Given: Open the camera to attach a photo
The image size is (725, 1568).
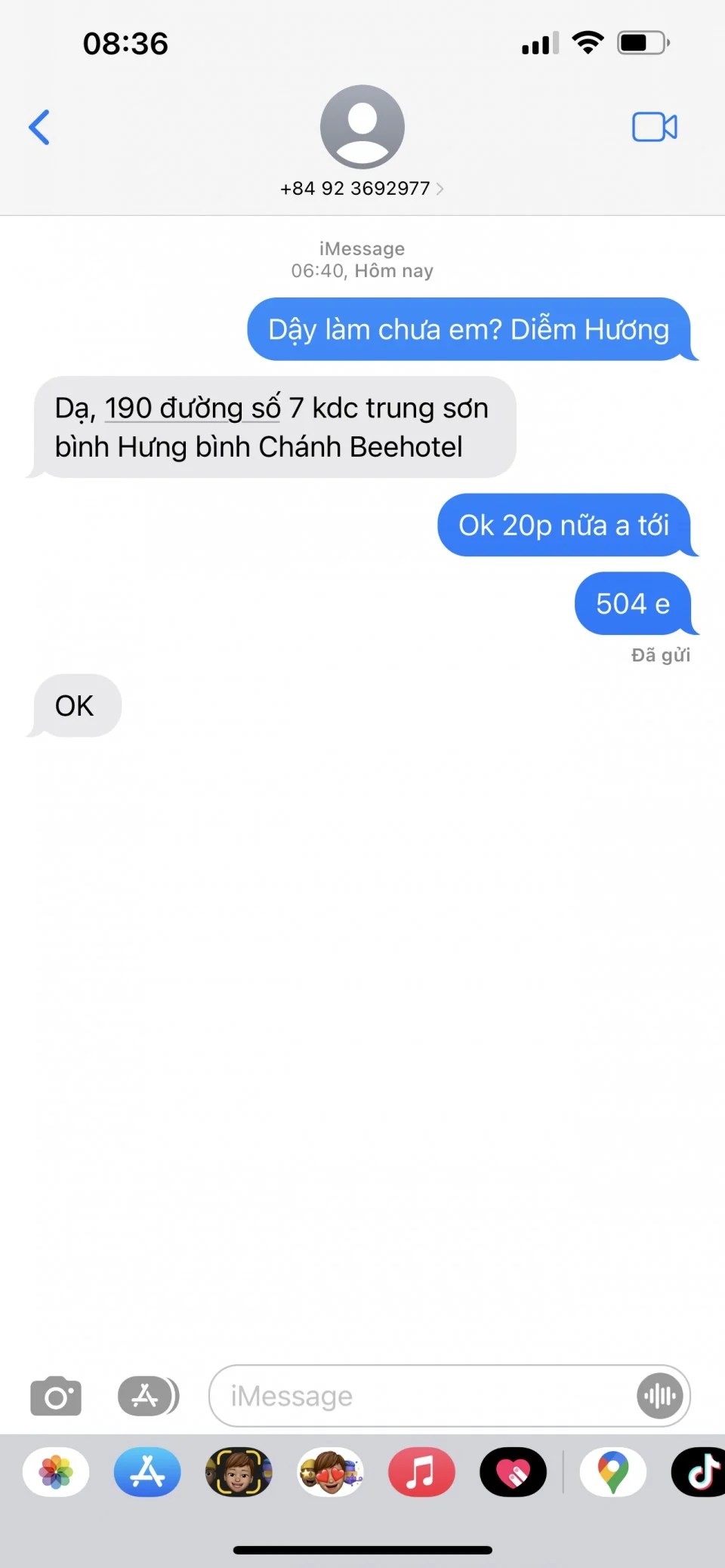Looking at the screenshot, I should tap(56, 1396).
